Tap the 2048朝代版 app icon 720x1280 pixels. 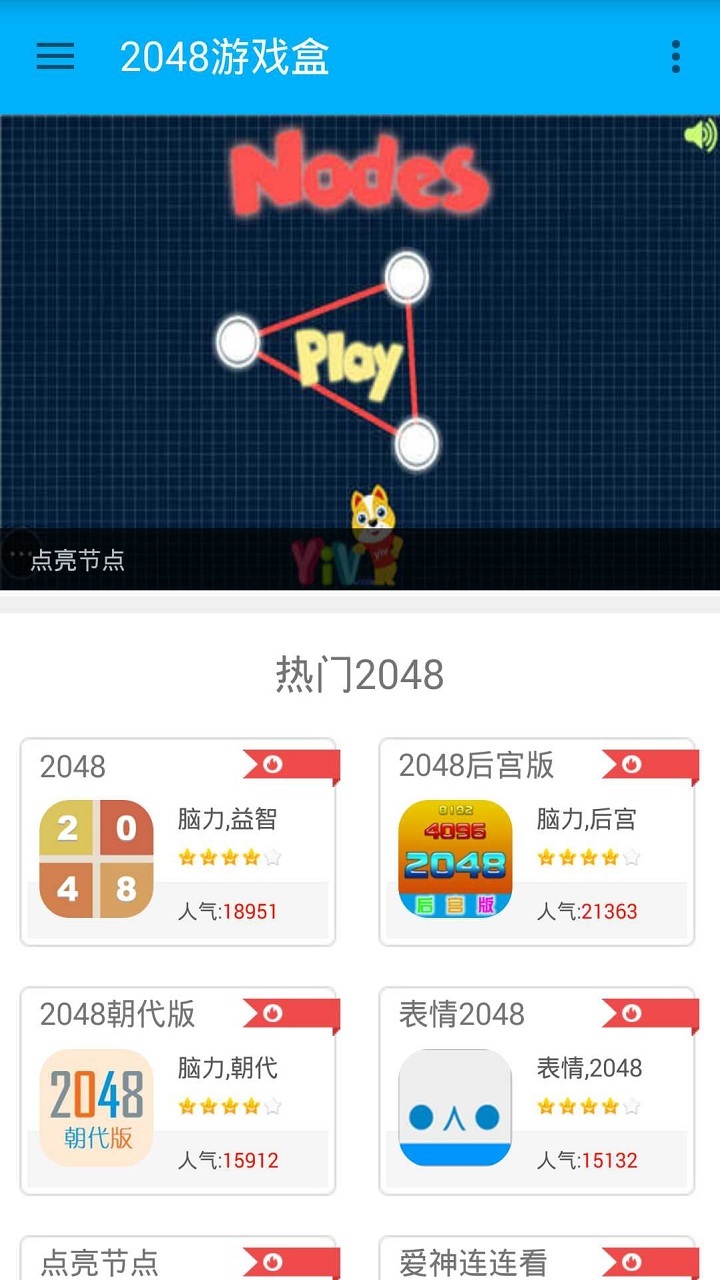tap(95, 1106)
